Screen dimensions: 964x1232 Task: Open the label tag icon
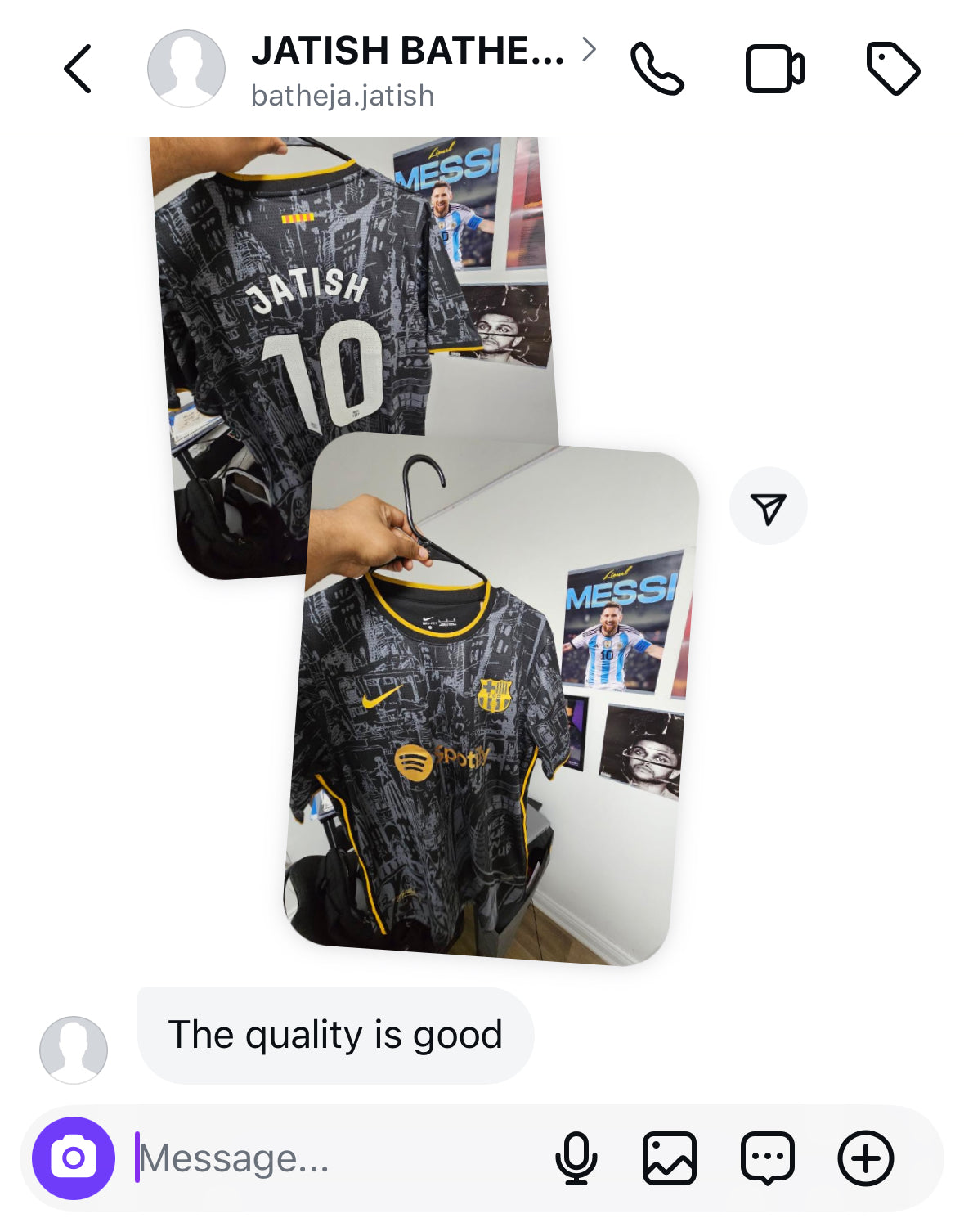click(893, 69)
